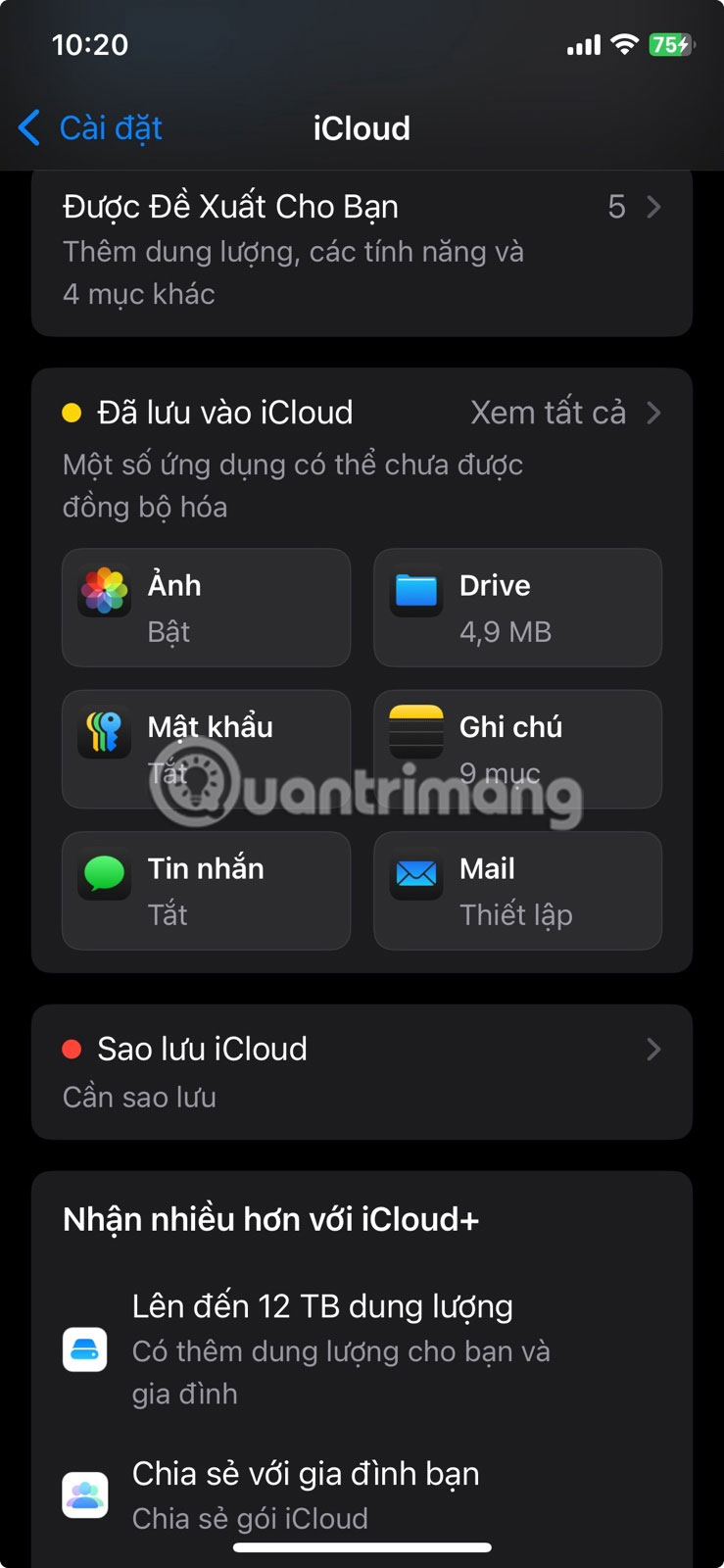Image resolution: width=724 pixels, height=1568 pixels.
Task: Set up the Mail tile
Action: pos(517,891)
